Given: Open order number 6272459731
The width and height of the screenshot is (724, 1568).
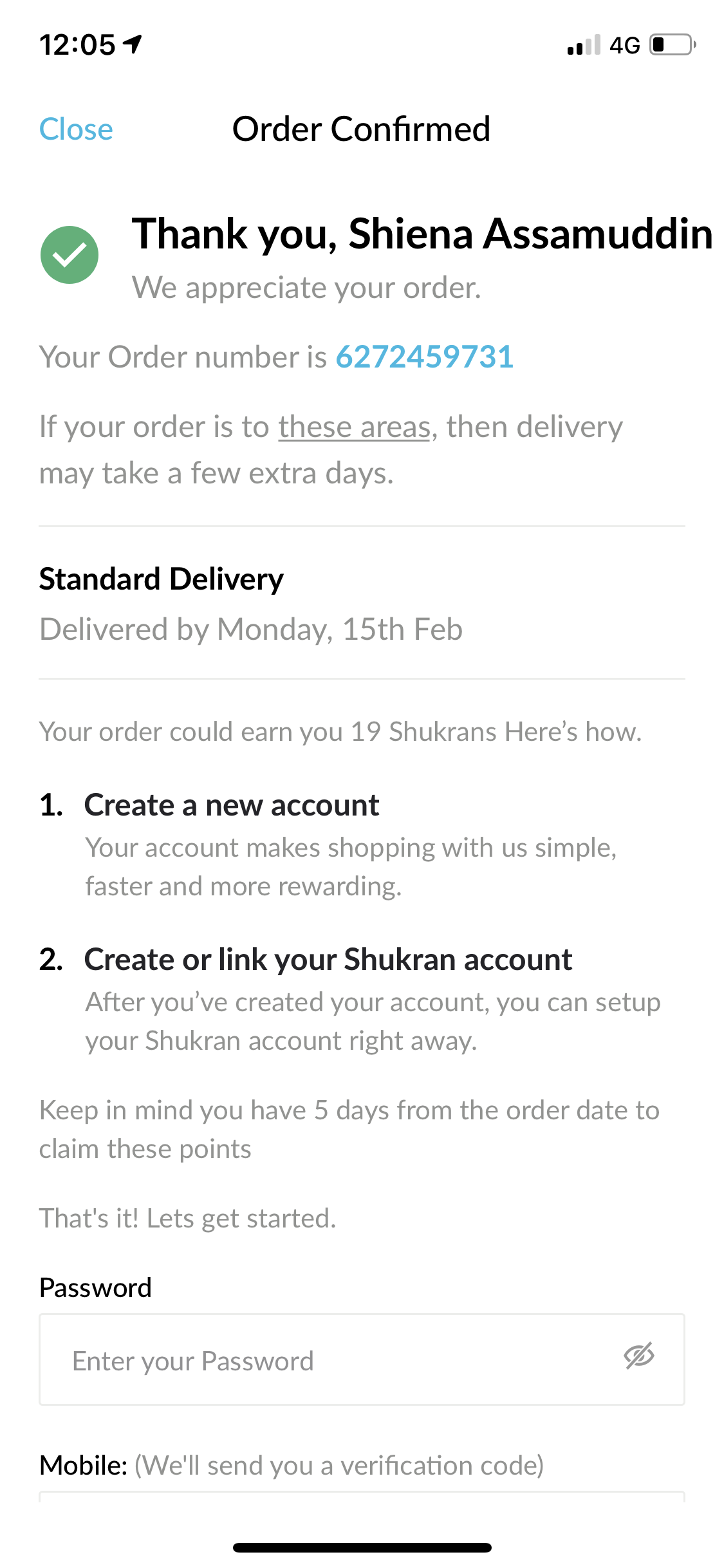Looking at the screenshot, I should [x=424, y=357].
